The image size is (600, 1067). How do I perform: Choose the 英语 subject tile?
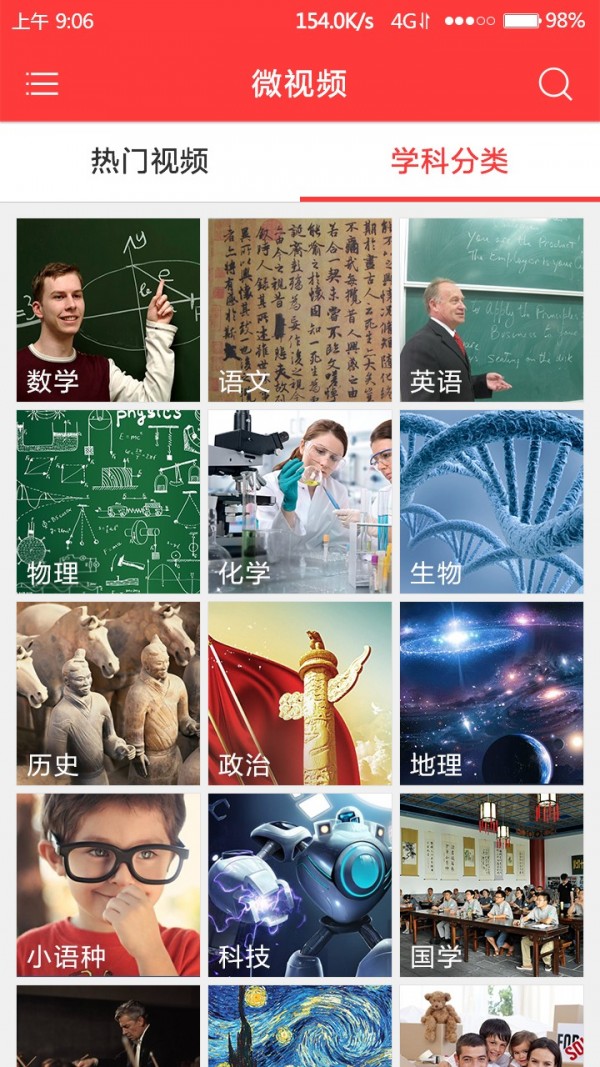point(491,310)
